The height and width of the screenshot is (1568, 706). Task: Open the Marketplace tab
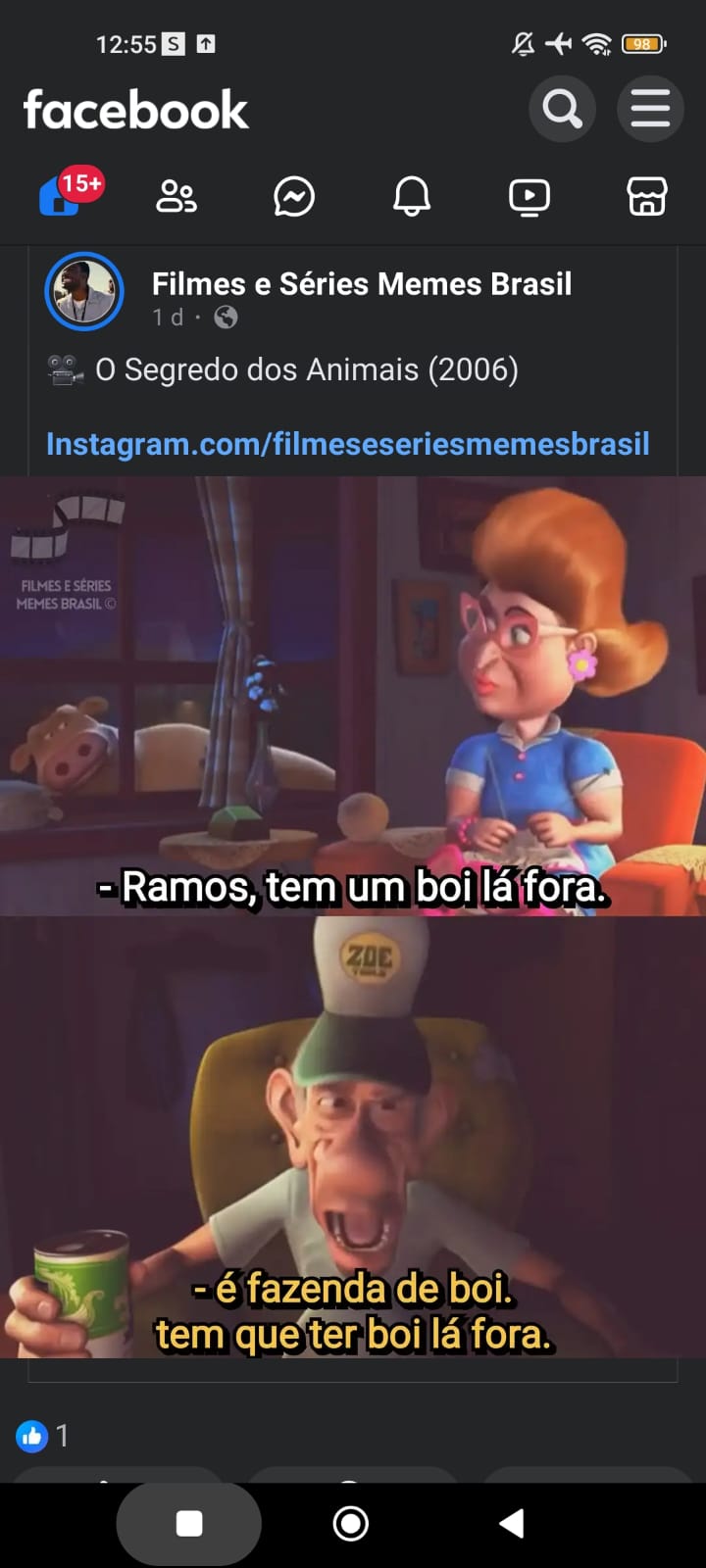(647, 196)
